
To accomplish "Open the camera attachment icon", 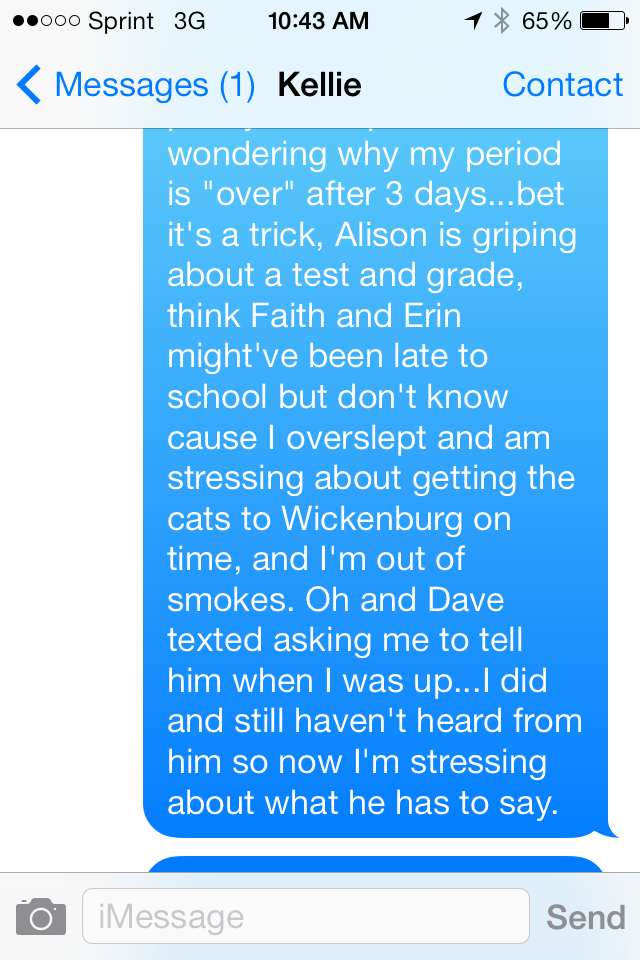I will (x=41, y=916).
